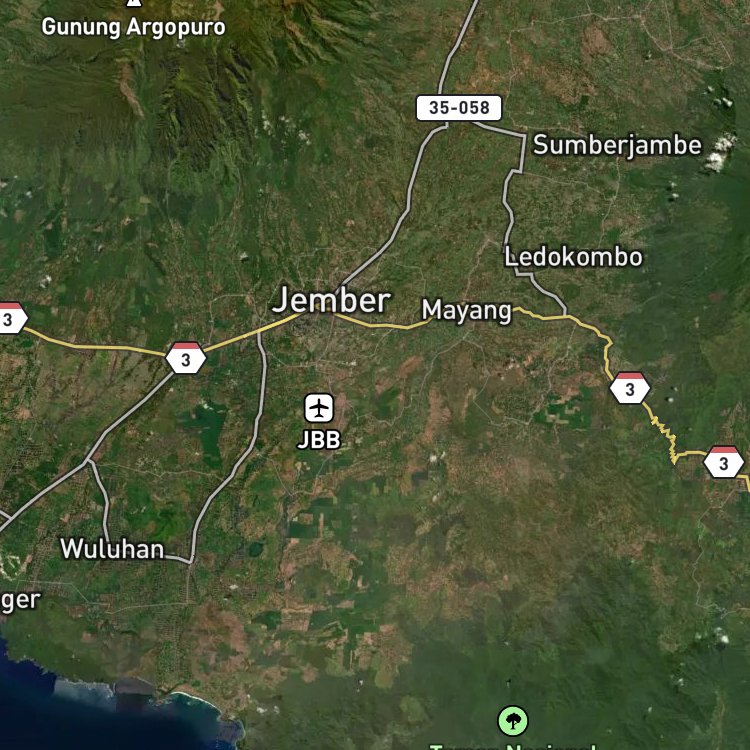Image resolution: width=750 pixels, height=750 pixels.
Task: Open the JBB airport marker
Action: 319,408
